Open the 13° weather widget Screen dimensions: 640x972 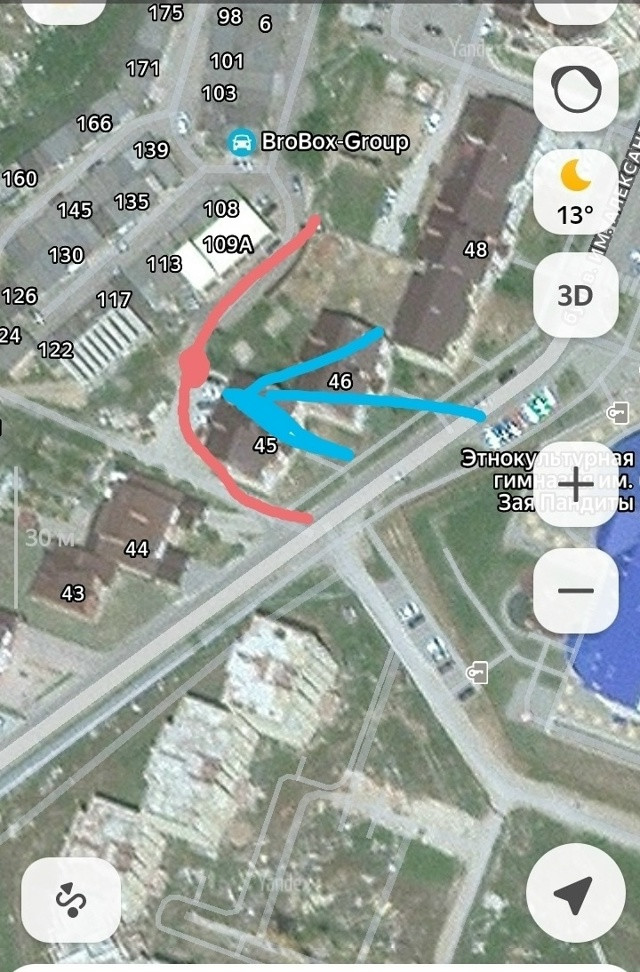click(x=576, y=193)
